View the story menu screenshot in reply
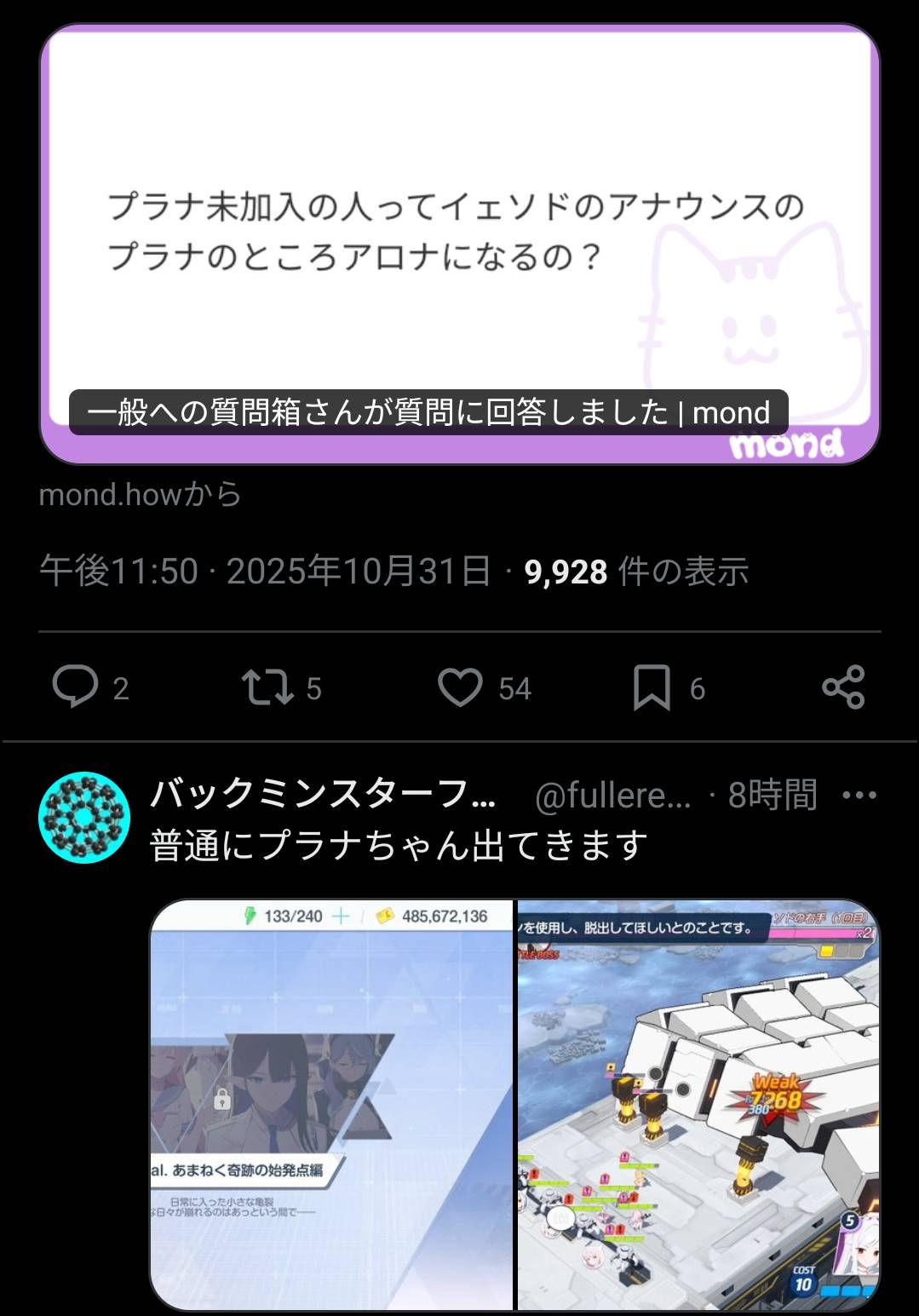Image resolution: width=919 pixels, height=1316 pixels. tap(332, 1104)
